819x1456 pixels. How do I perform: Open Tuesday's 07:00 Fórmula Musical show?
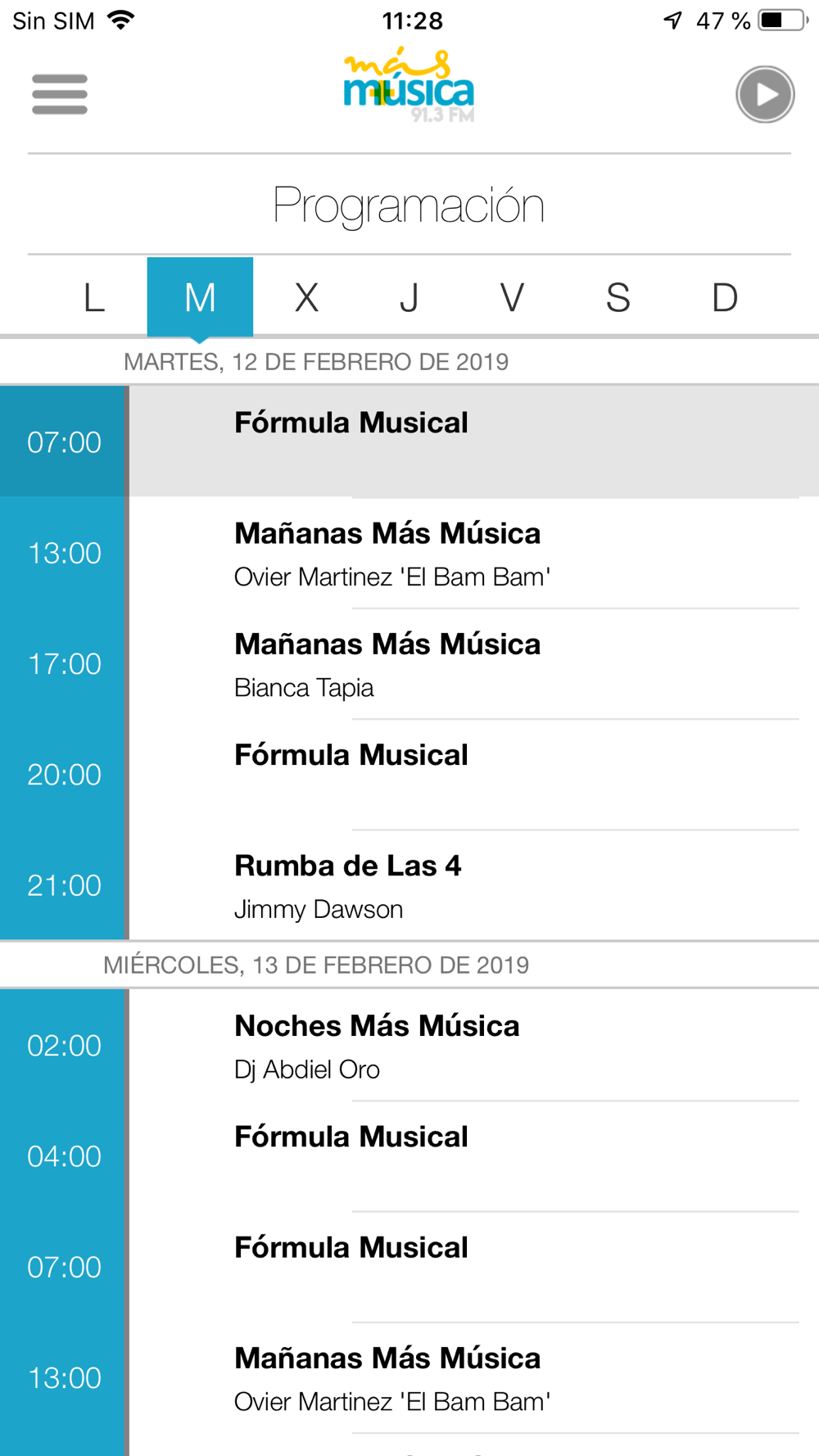coord(409,441)
